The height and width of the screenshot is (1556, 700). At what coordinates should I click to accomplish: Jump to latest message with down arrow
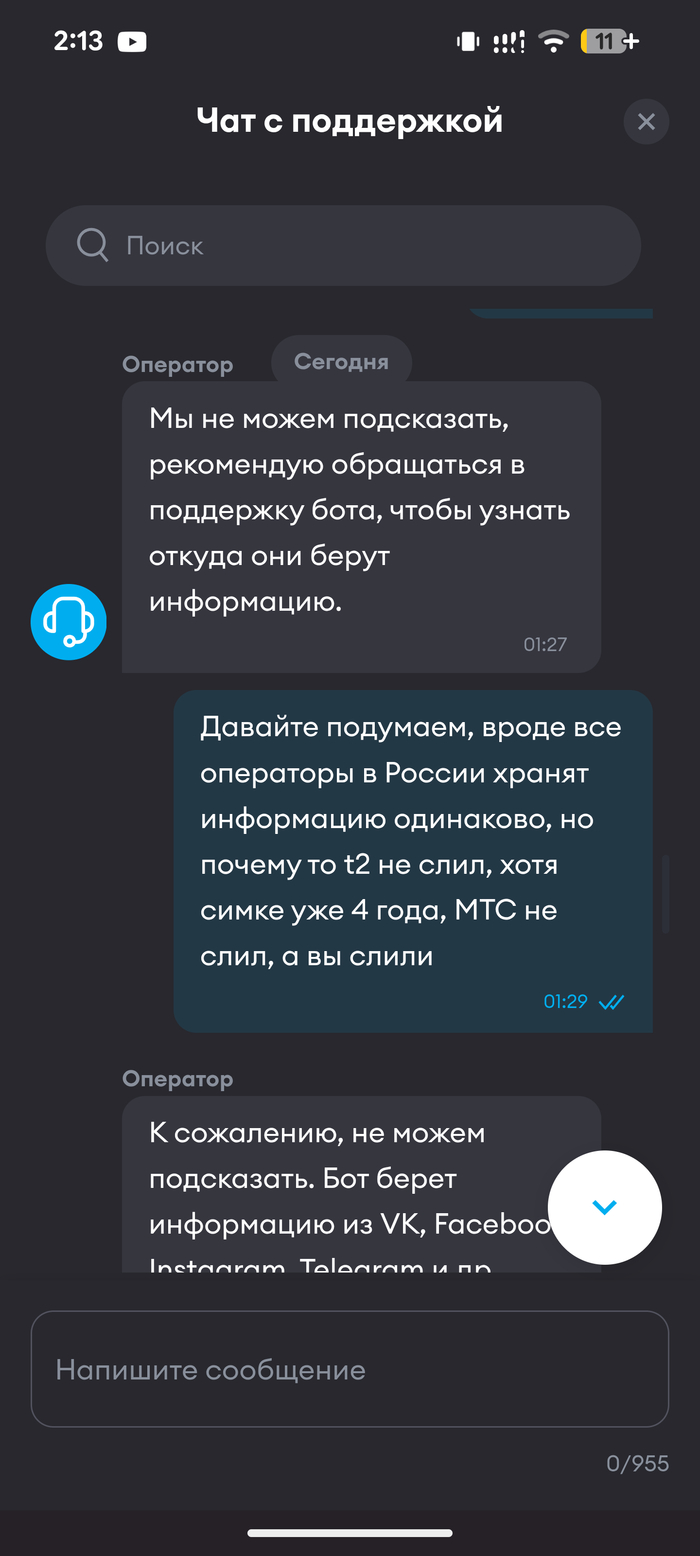(x=605, y=1207)
